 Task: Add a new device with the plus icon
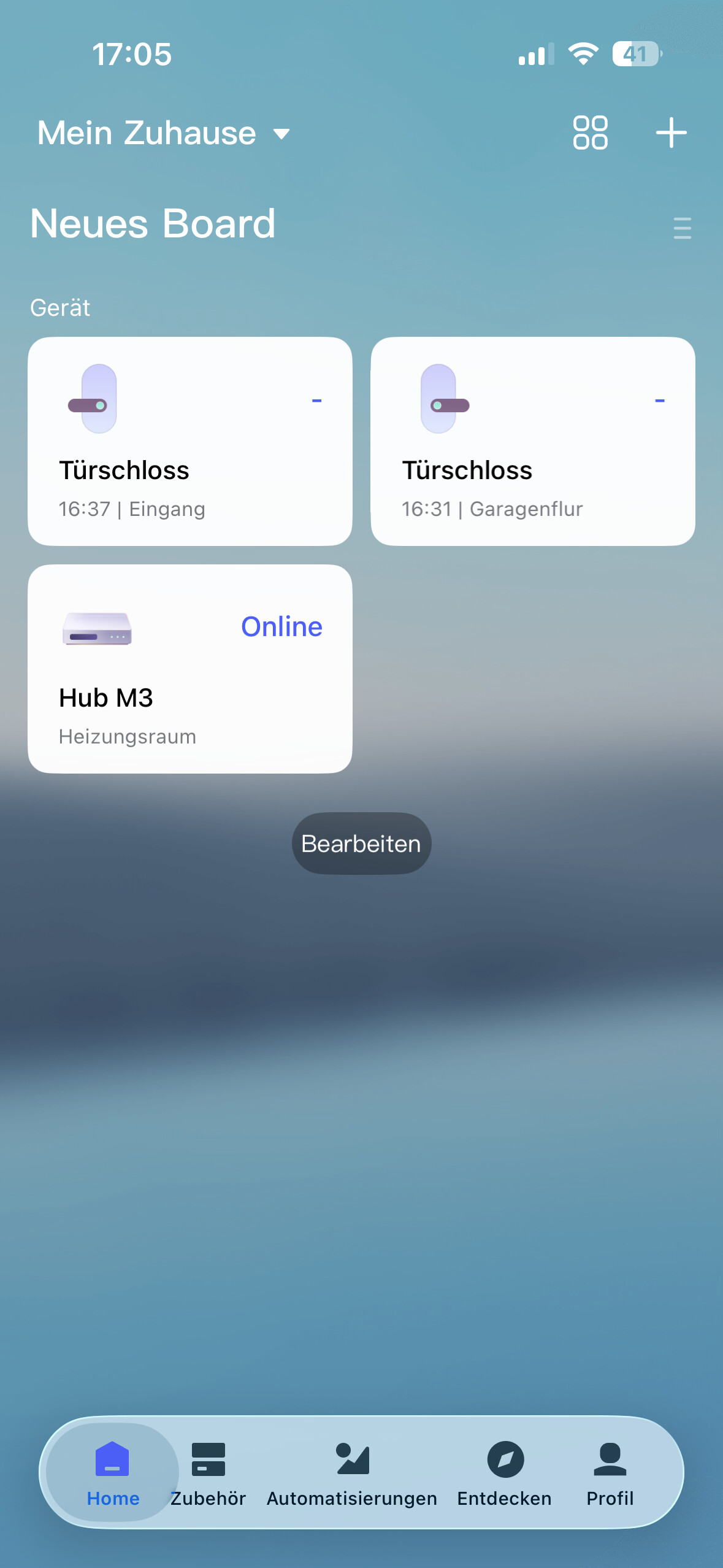click(671, 133)
